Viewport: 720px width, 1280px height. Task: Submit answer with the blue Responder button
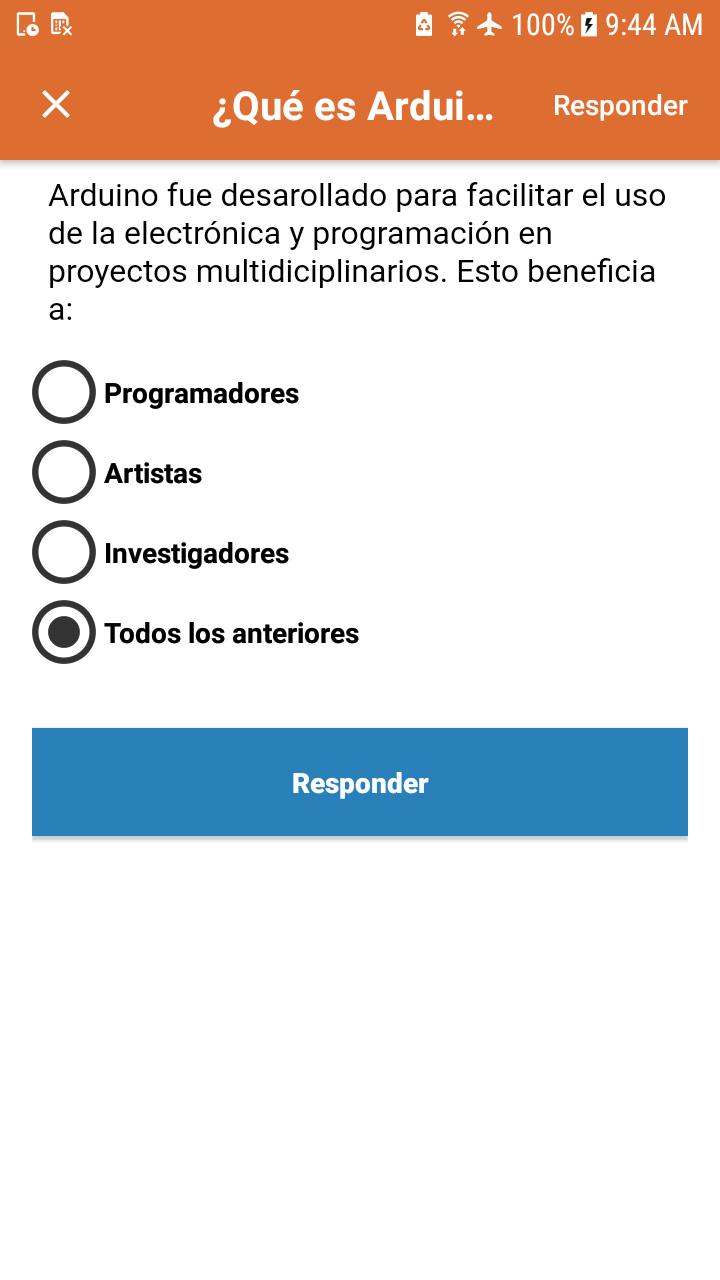click(360, 782)
